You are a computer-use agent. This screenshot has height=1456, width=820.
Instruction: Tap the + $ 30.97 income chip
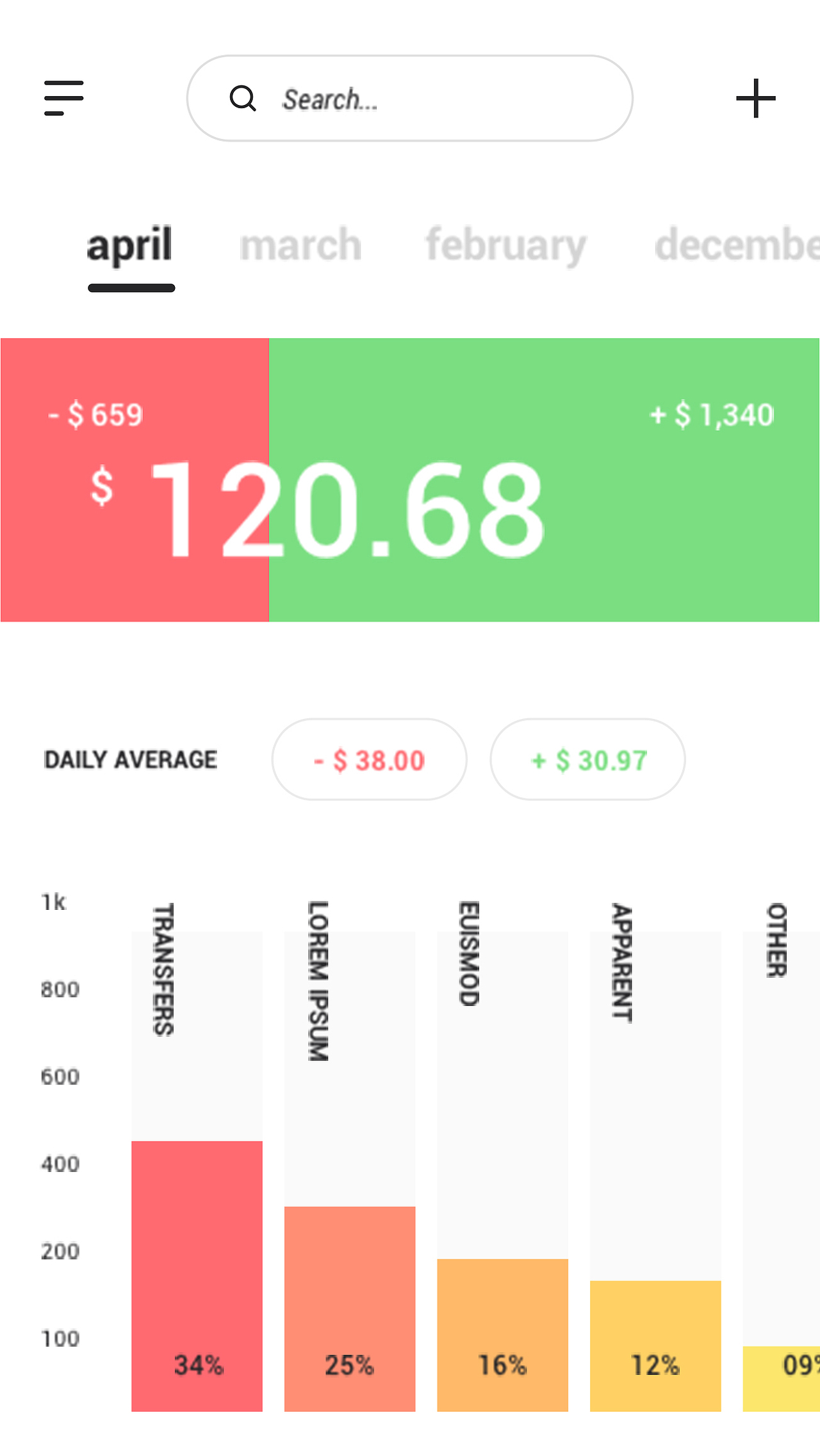[x=587, y=759]
